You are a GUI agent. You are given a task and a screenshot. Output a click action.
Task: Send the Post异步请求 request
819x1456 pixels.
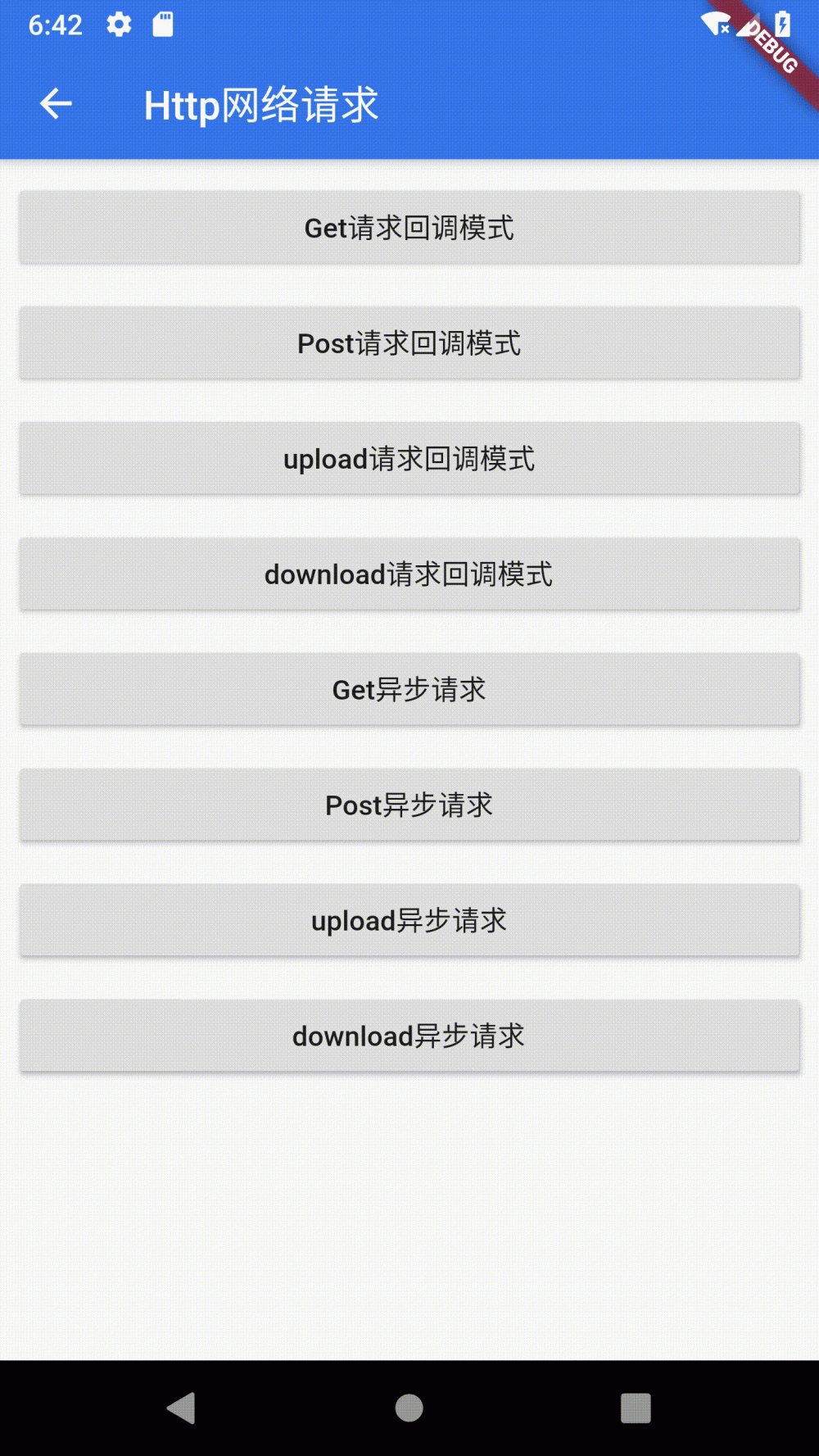[409, 805]
